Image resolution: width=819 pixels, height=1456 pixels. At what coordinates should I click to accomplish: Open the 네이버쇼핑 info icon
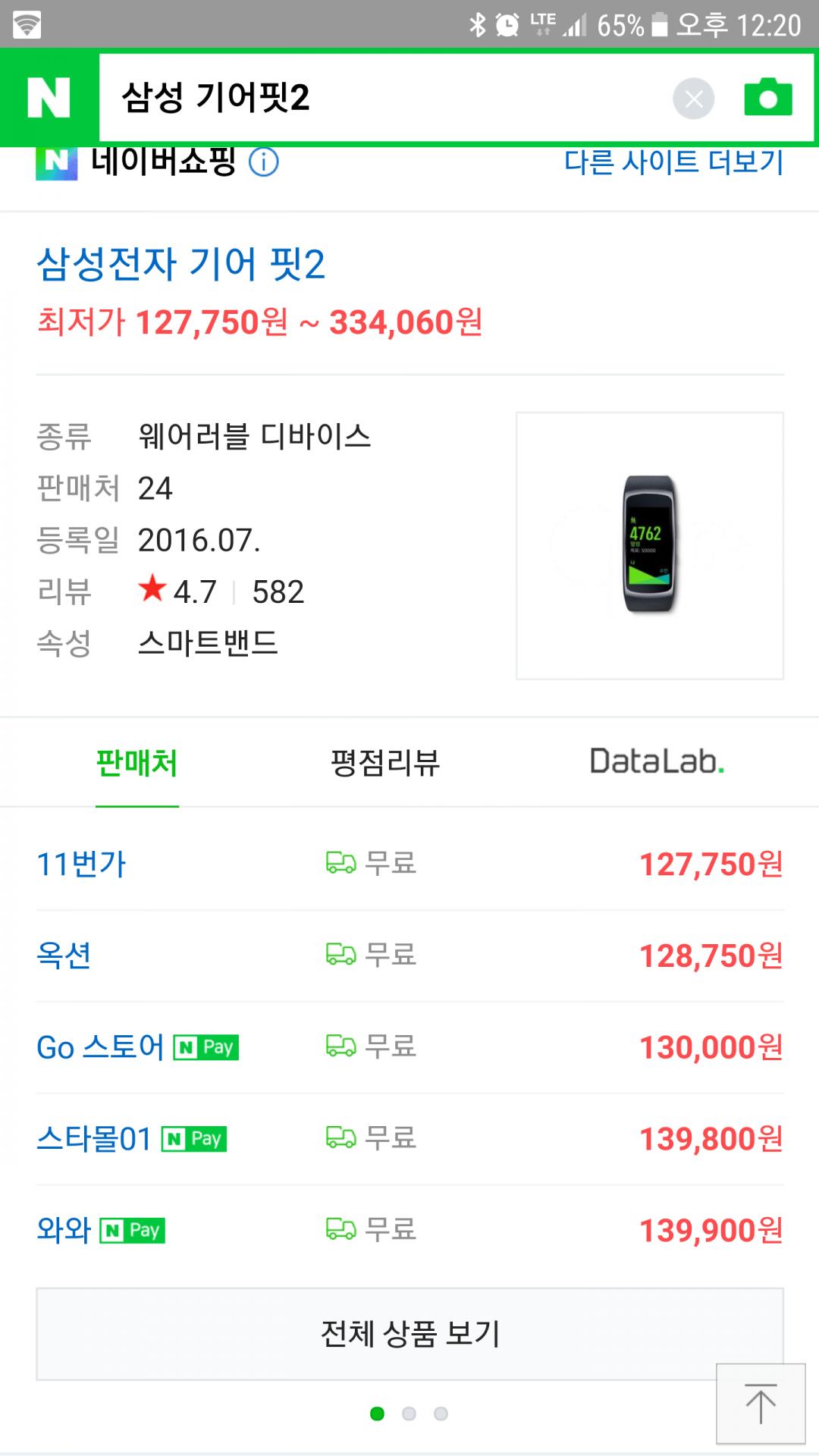coord(264,162)
